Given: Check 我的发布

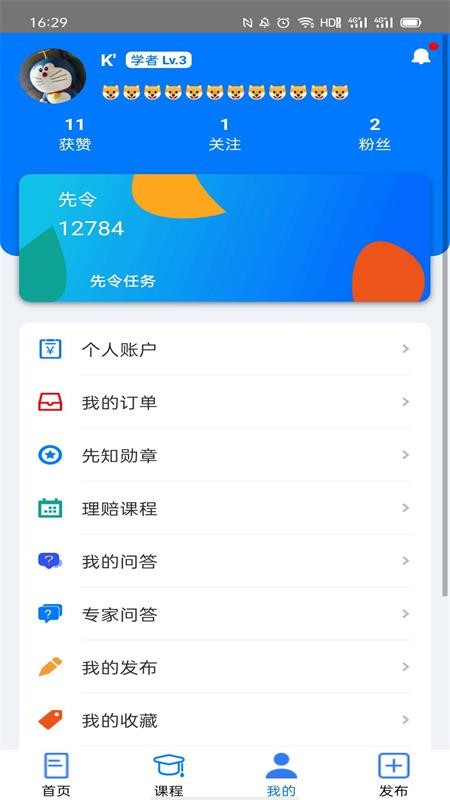Looking at the screenshot, I should [225, 667].
